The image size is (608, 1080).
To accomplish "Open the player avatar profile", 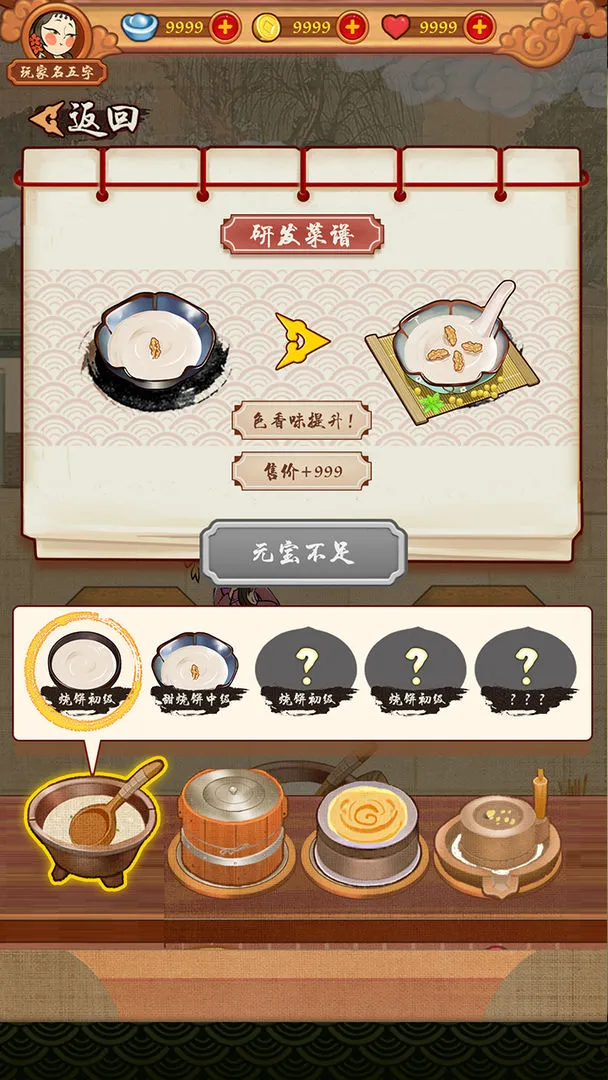I will click(56, 35).
